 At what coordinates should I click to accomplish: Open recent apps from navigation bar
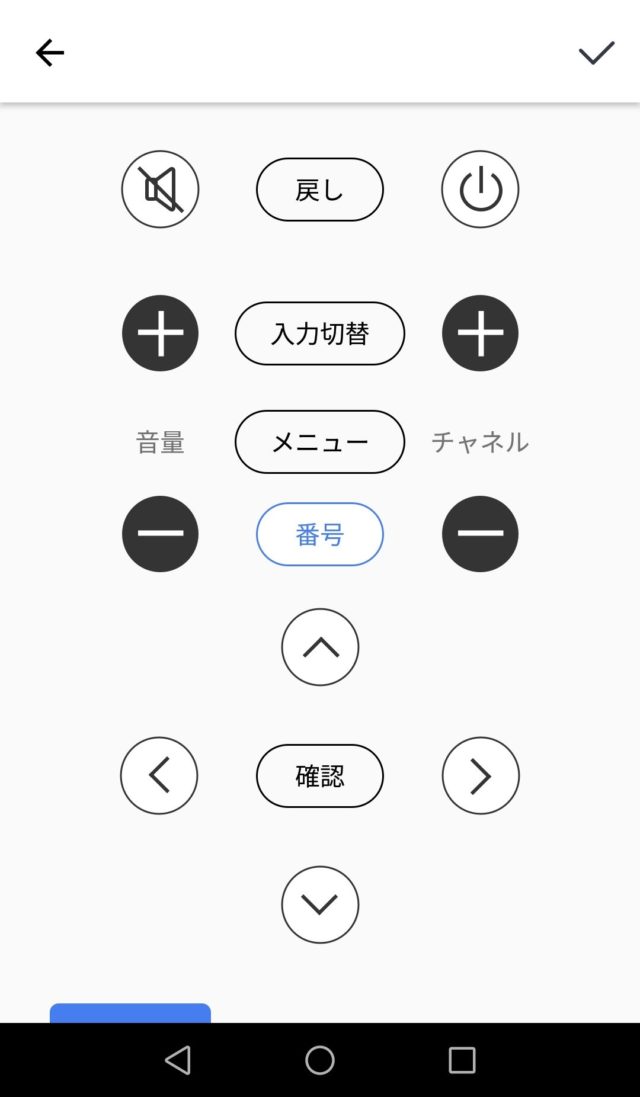(x=462, y=1060)
